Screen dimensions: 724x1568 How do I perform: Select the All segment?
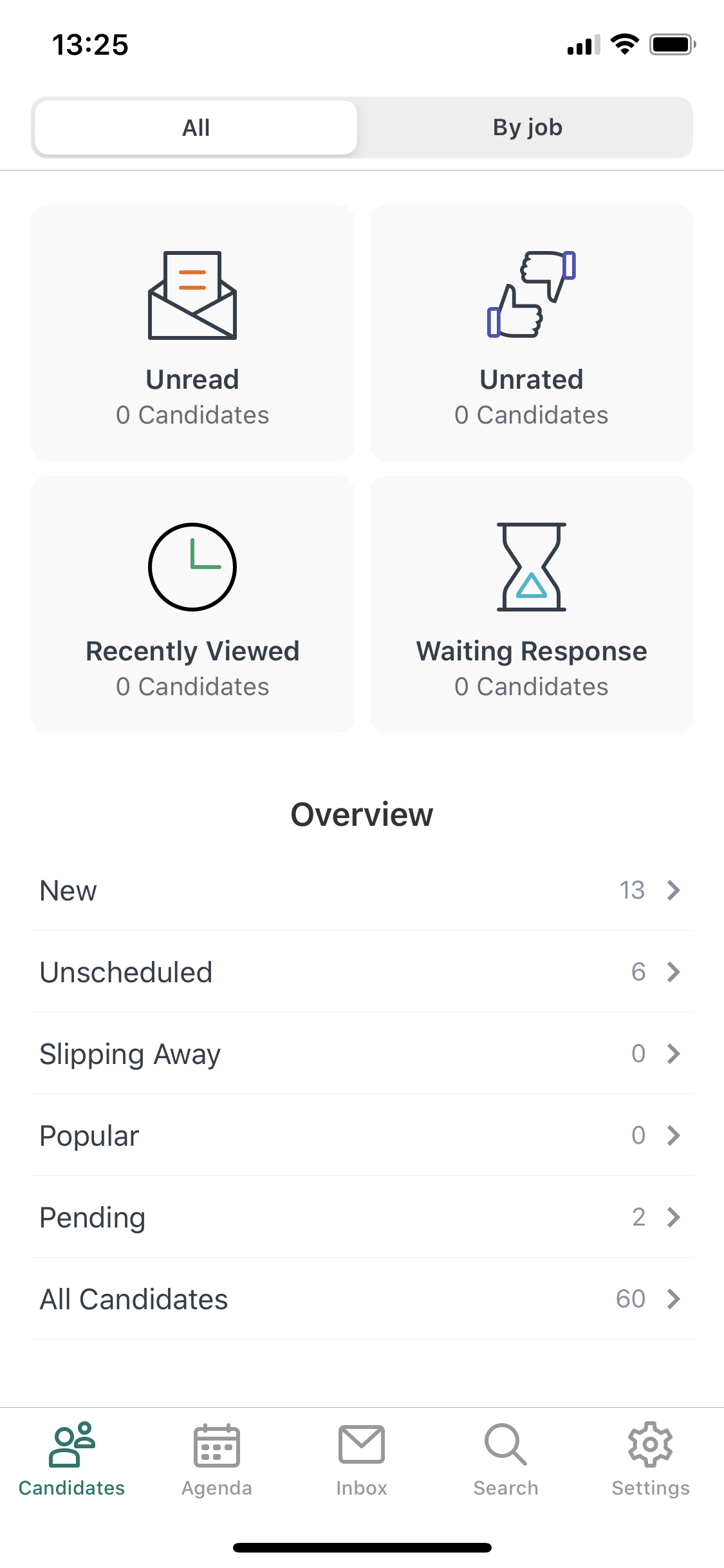tap(196, 127)
